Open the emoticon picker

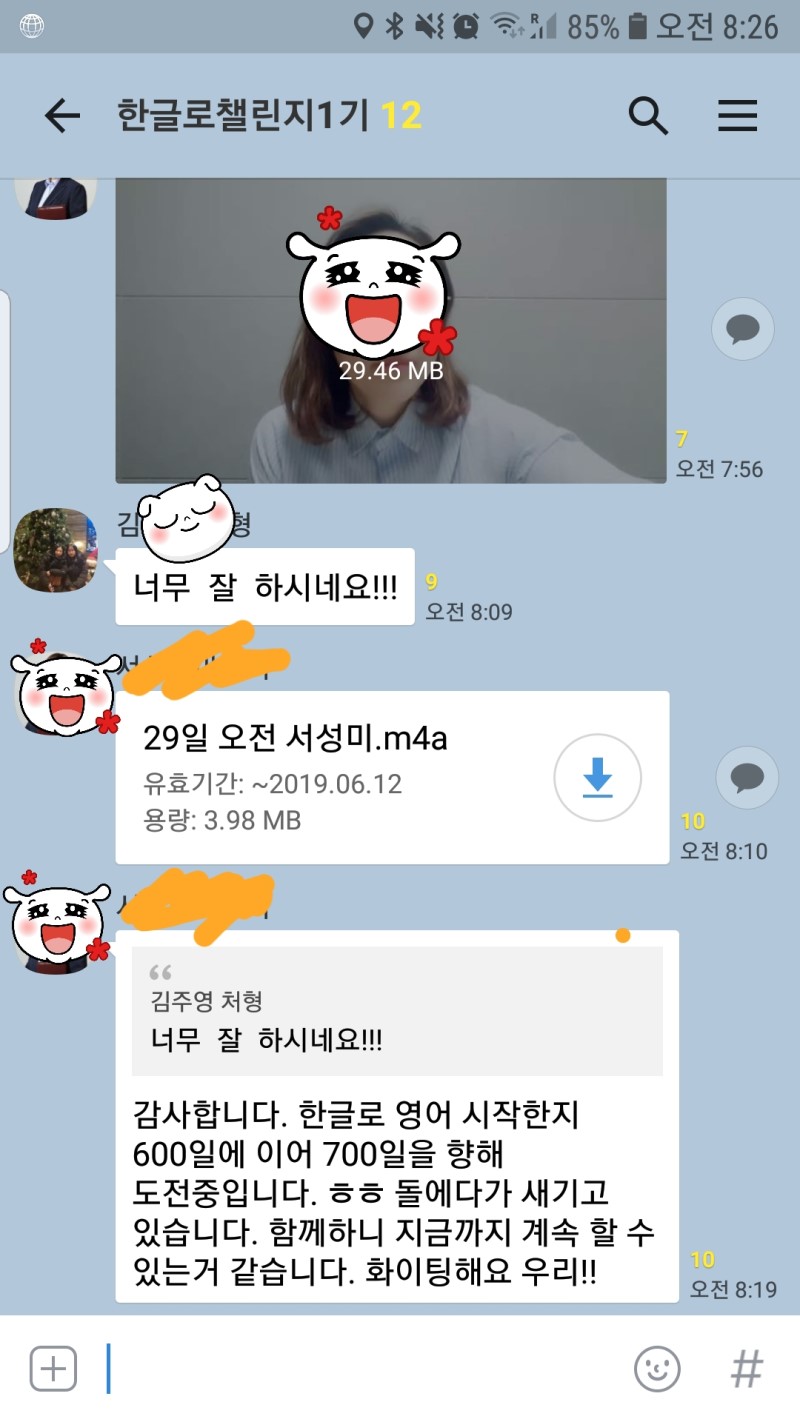coord(657,1368)
